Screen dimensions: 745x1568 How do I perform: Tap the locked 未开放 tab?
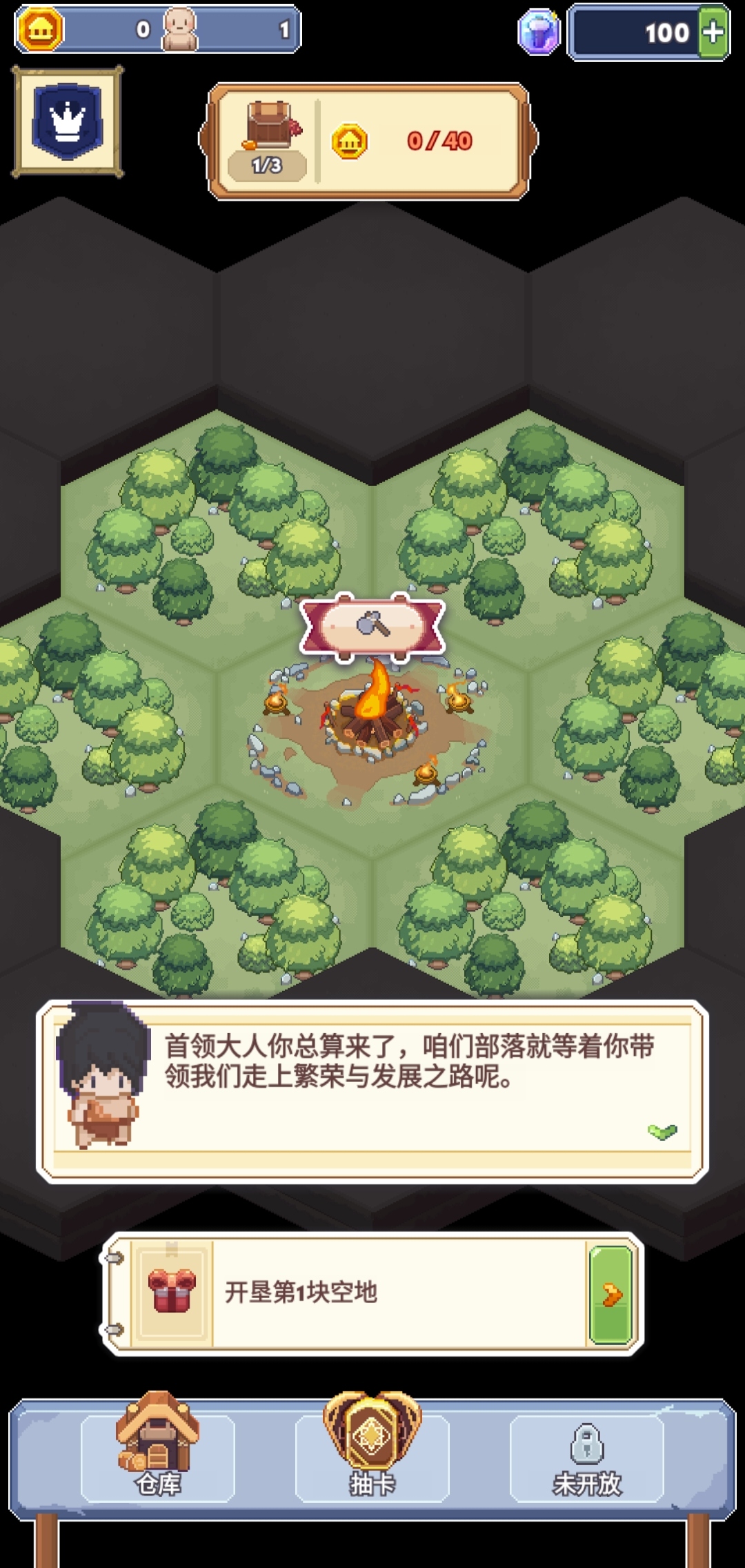pyautogui.click(x=587, y=1456)
